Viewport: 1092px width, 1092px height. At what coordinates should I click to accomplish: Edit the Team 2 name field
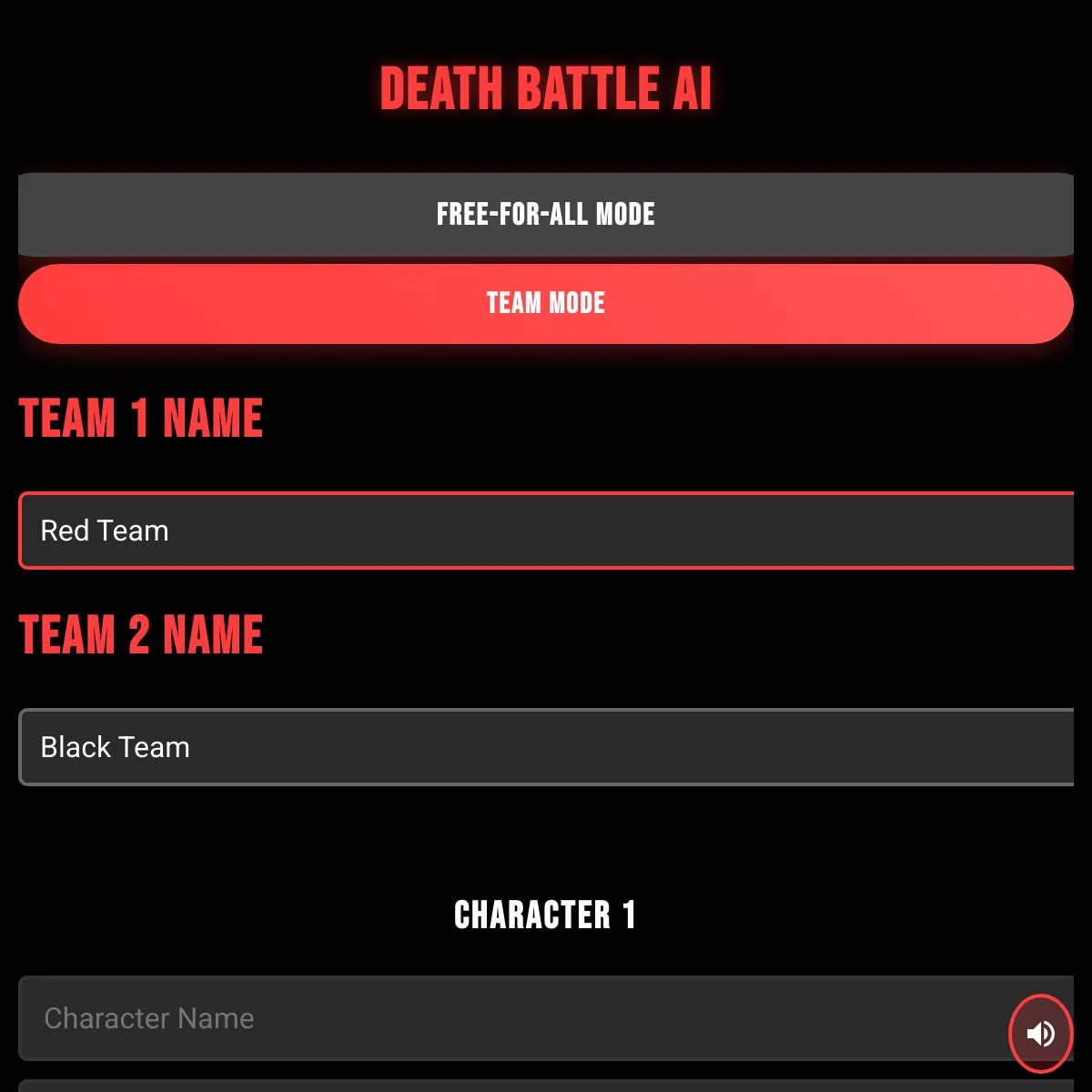coord(546,747)
